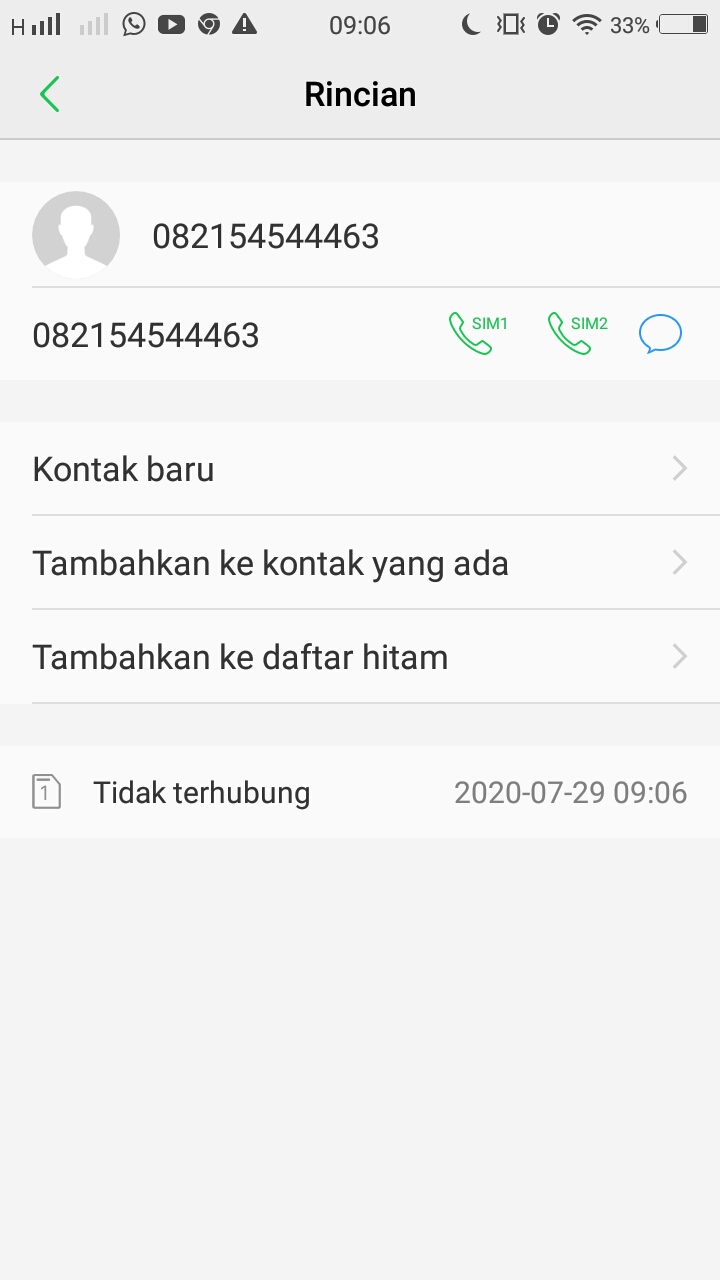Tap the green back arrow

click(x=50, y=93)
